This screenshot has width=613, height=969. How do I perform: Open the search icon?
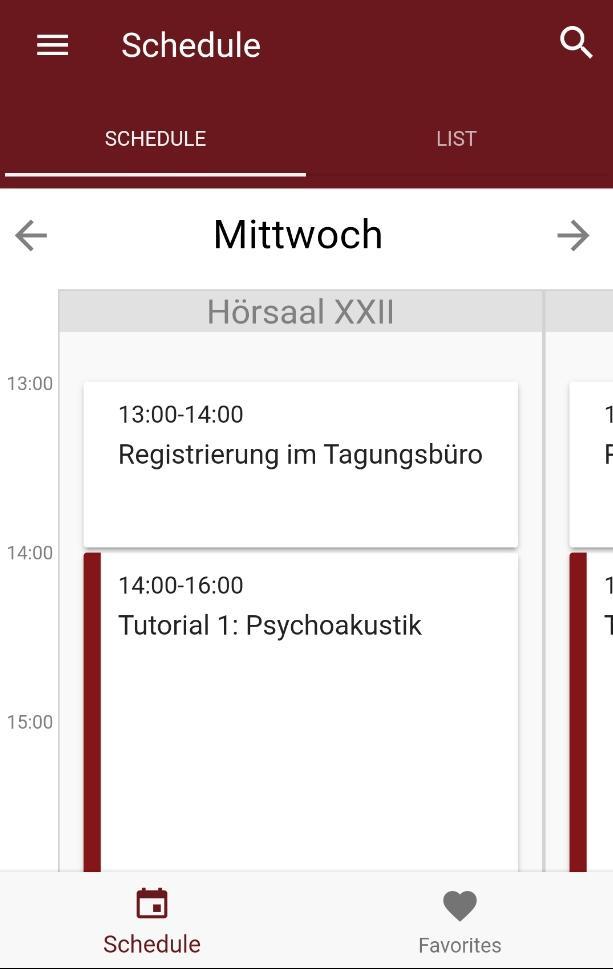pyautogui.click(x=576, y=43)
